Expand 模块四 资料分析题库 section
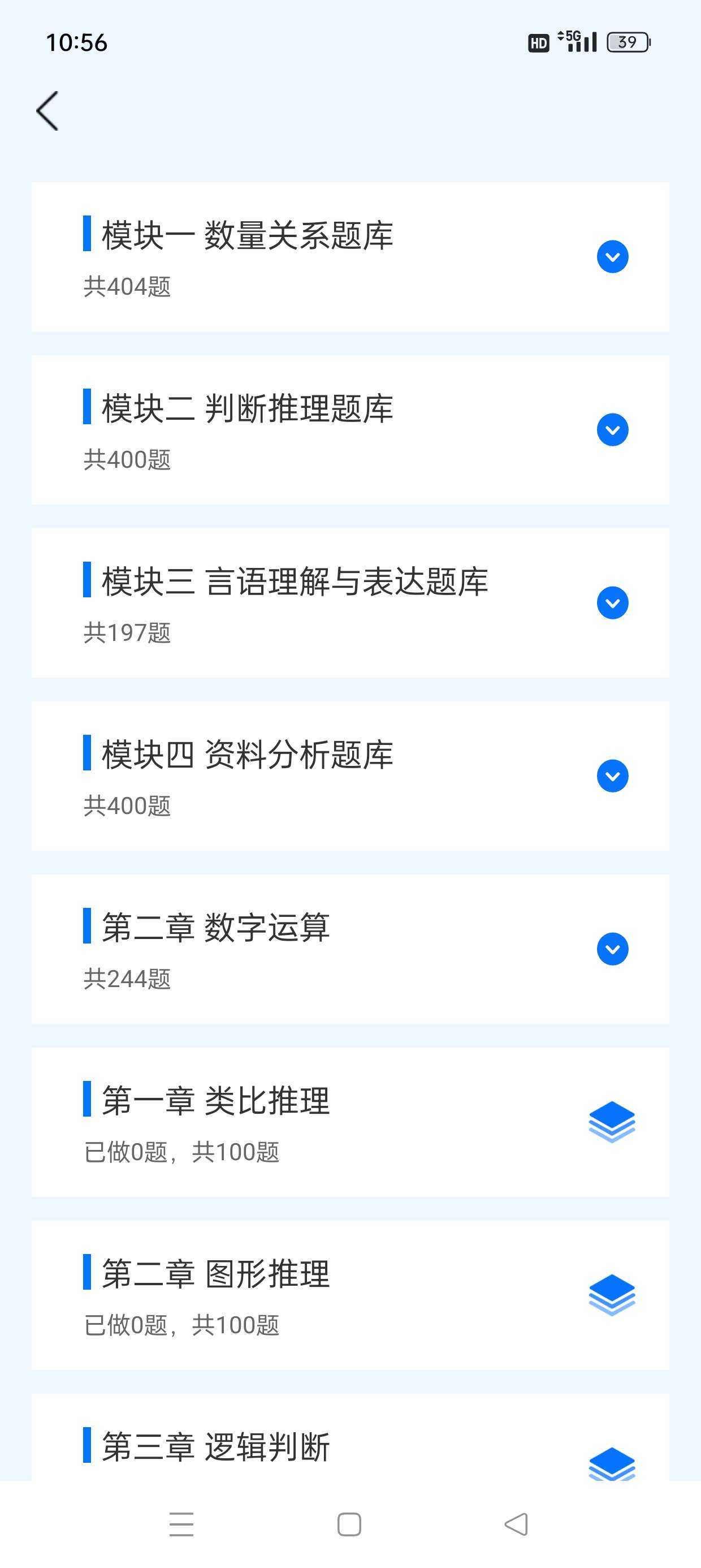The width and height of the screenshot is (701, 1568). pos(612,776)
